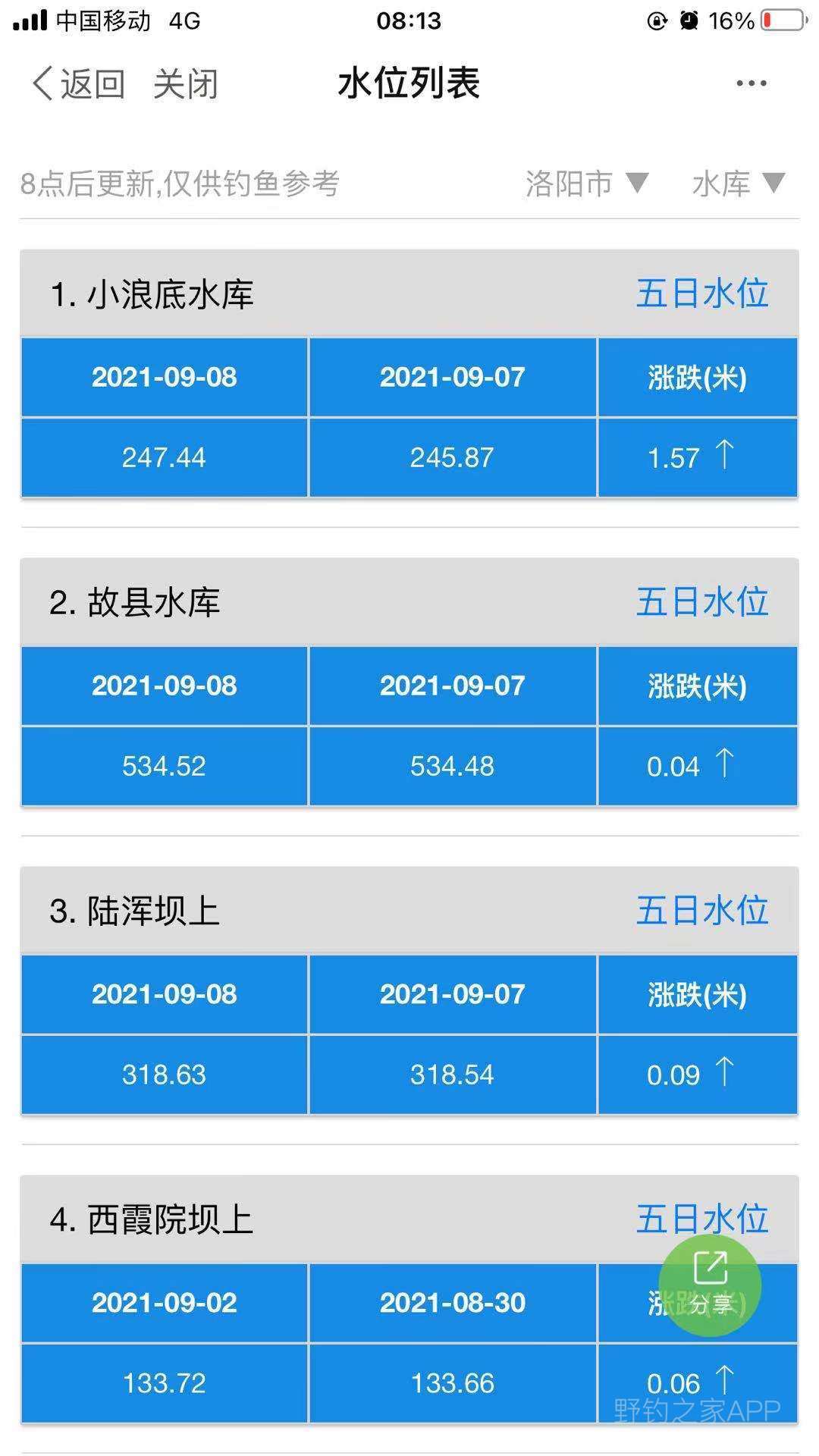Expand the 水库 type dropdown
The width and height of the screenshot is (819, 1456).
tap(738, 184)
